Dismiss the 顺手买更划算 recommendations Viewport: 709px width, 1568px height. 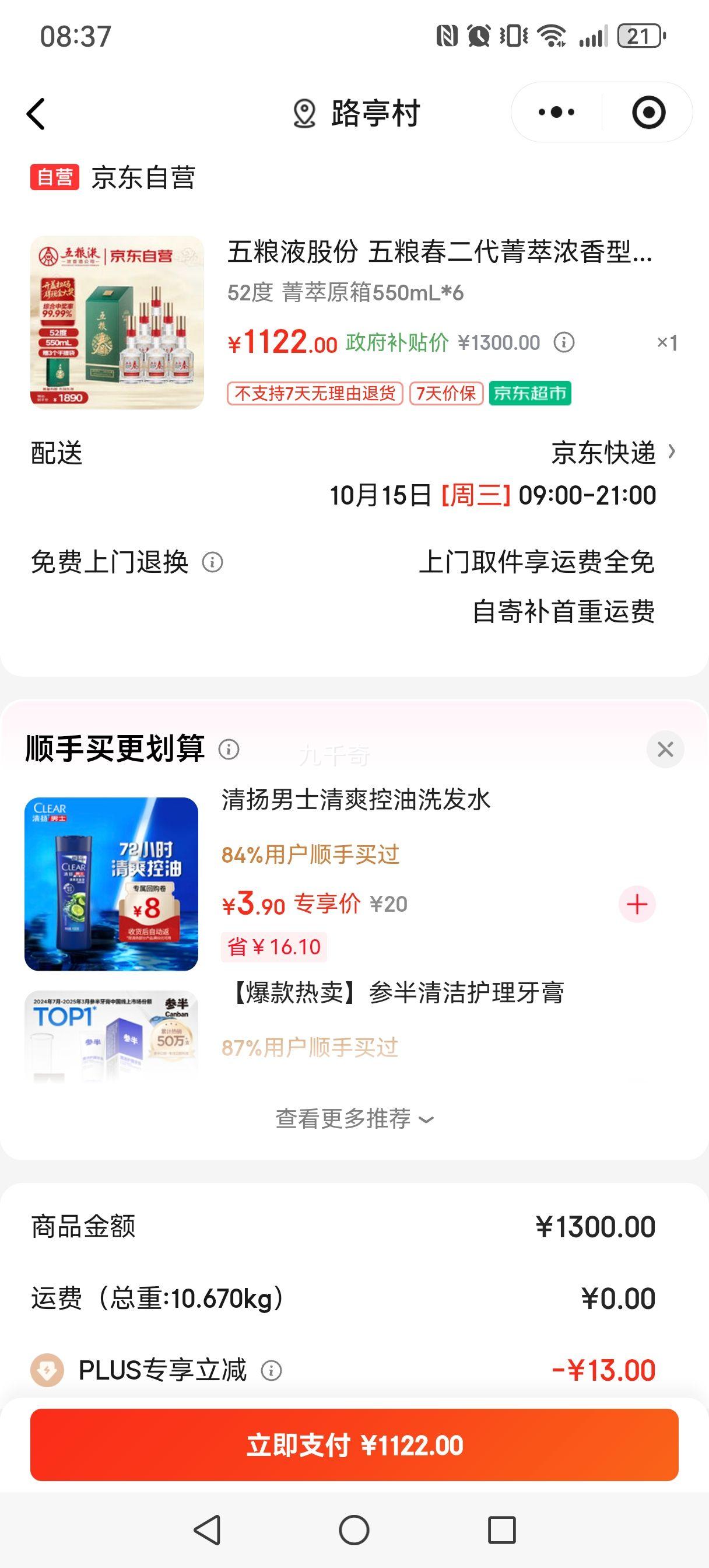[x=665, y=750]
